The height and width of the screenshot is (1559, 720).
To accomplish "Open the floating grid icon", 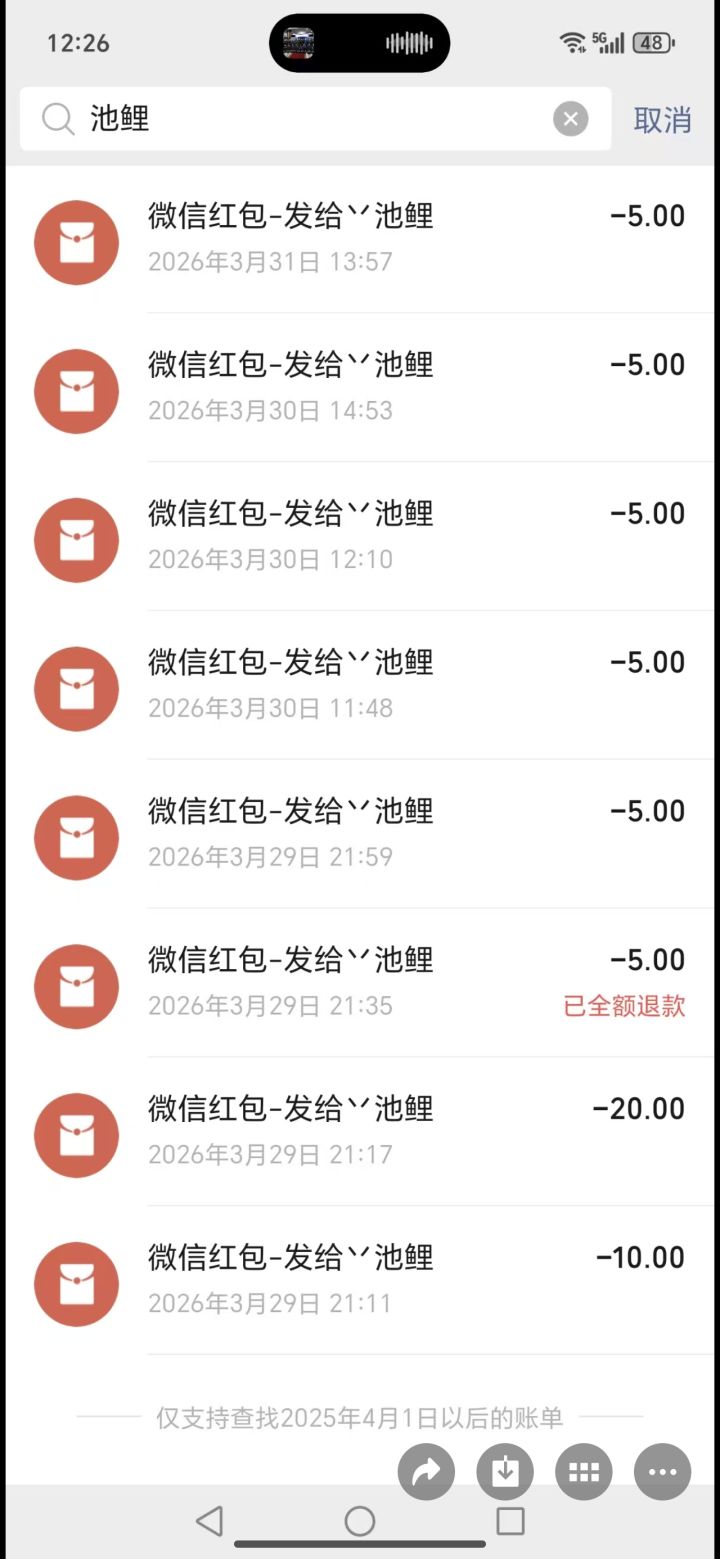I will click(x=583, y=1472).
